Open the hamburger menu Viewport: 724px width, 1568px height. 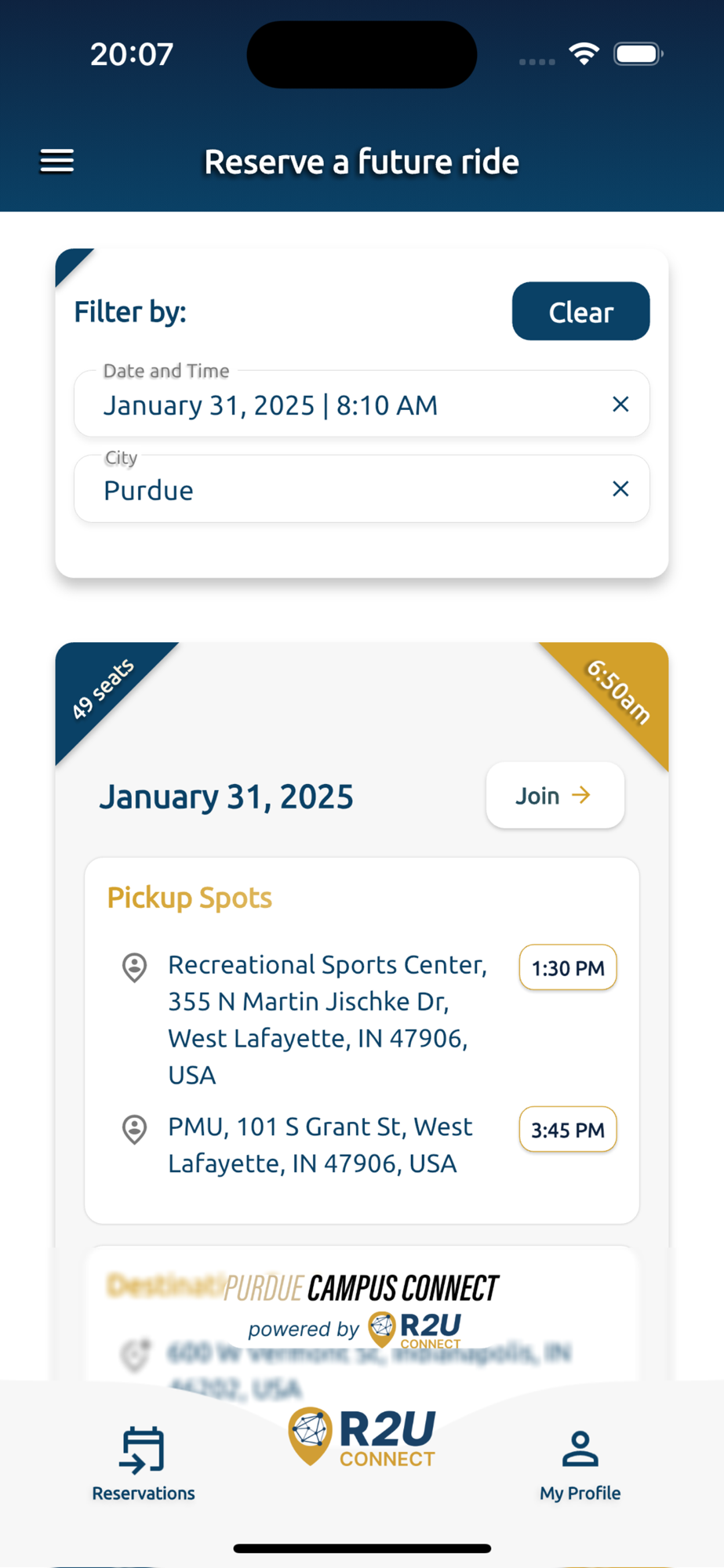pos(57,162)
